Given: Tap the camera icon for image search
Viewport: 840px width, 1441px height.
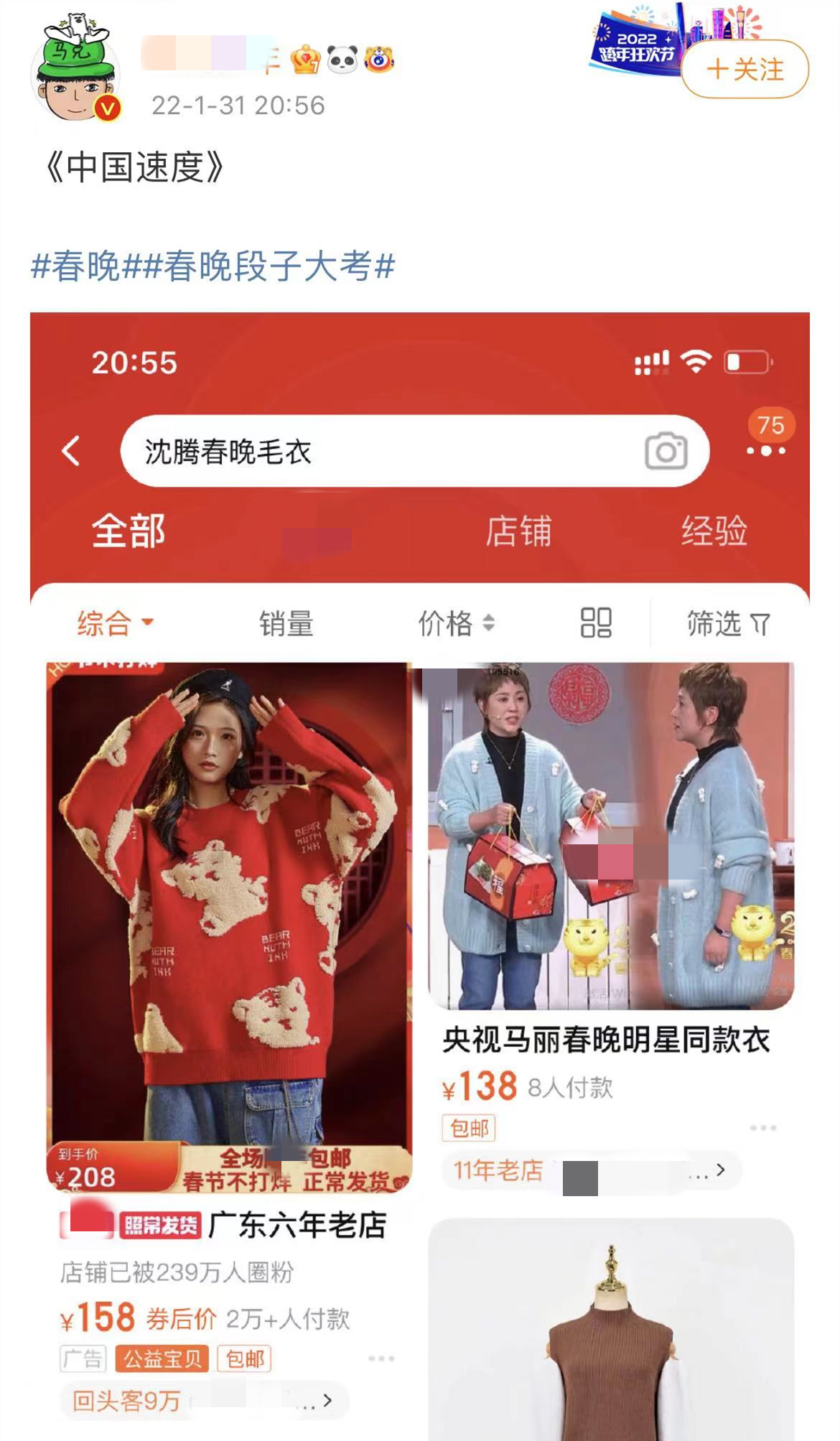Looking at the screenshot, I should click(668, 451).
